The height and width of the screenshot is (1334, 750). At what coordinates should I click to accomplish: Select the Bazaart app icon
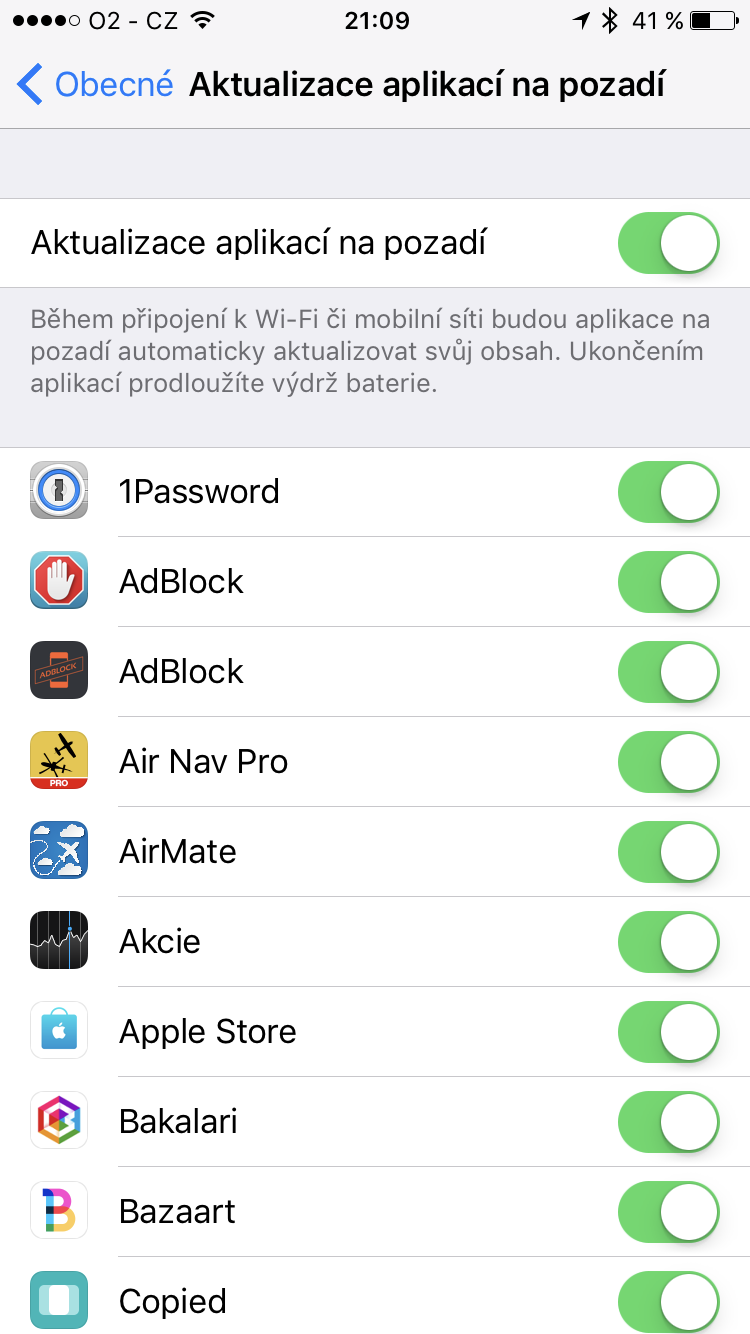(58, 1211)
